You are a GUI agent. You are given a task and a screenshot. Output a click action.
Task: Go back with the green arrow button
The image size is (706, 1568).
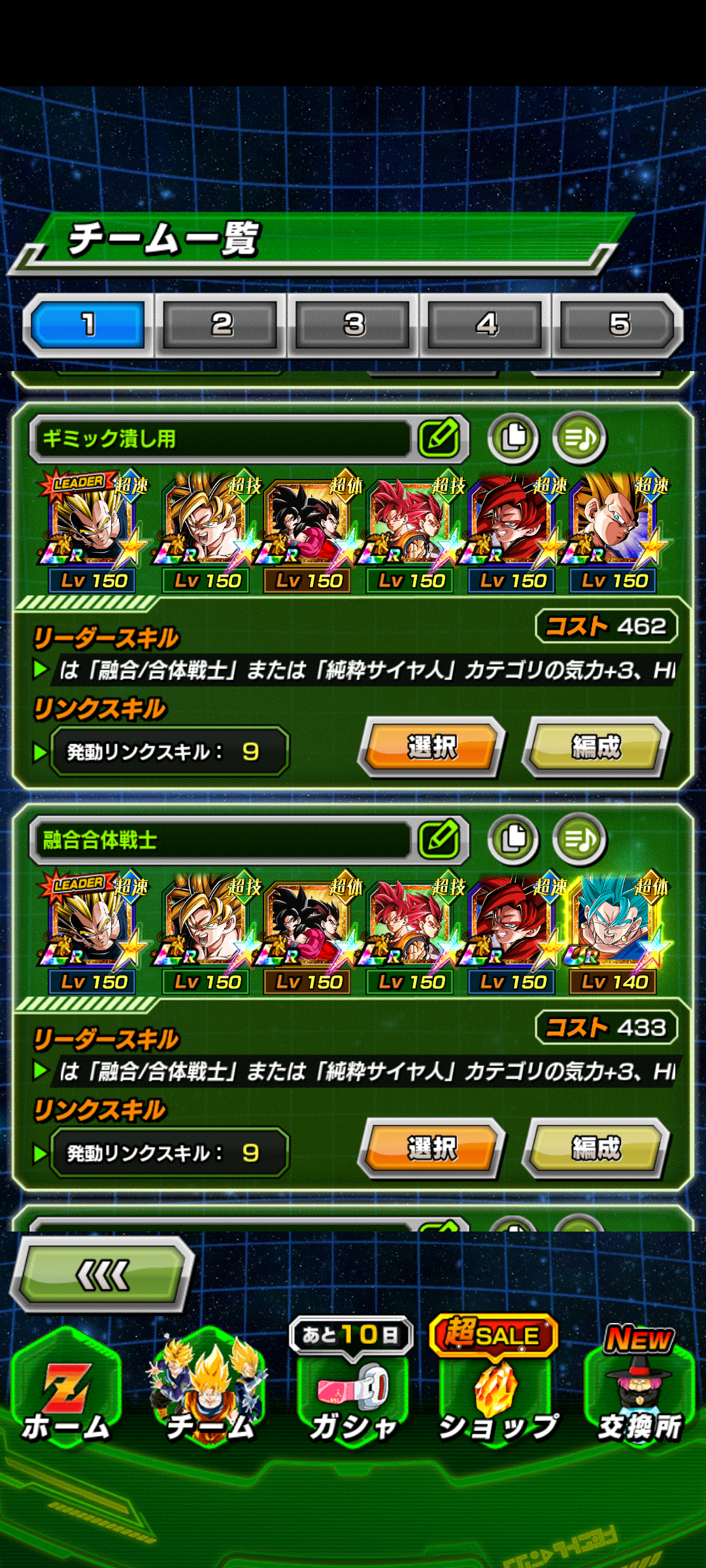point(103,1275)
